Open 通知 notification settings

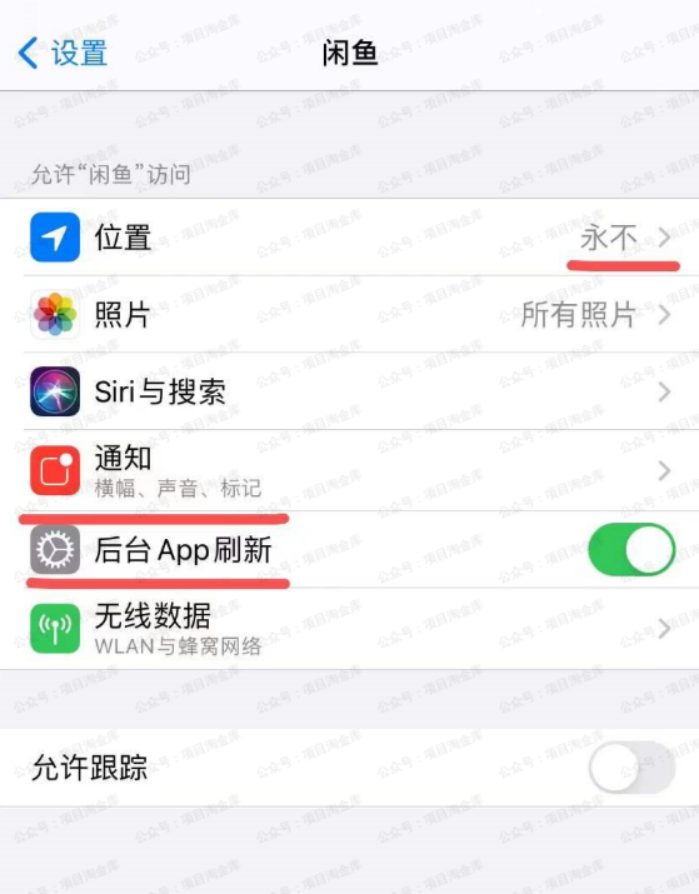point(349,470)
